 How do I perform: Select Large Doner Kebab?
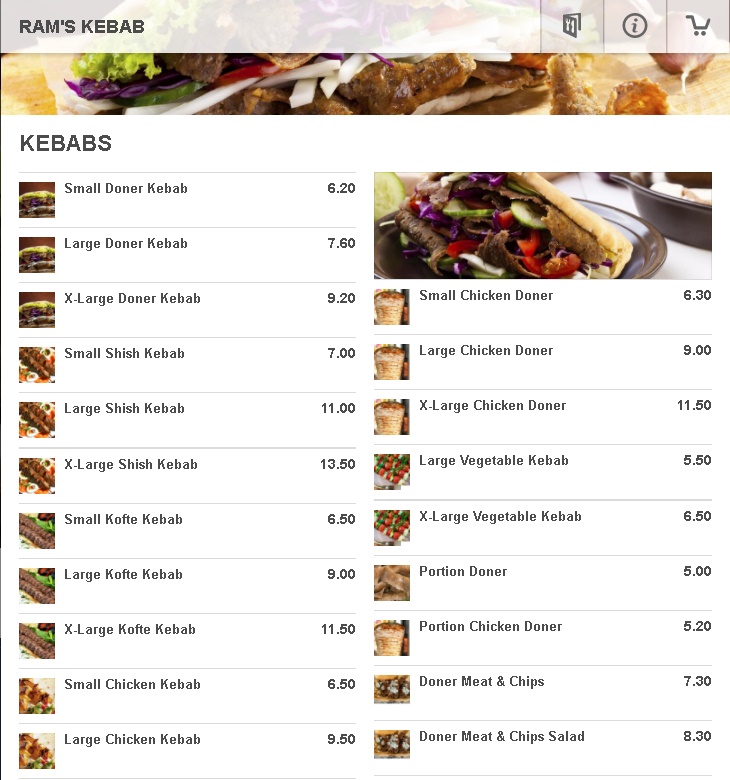(124, 243)
